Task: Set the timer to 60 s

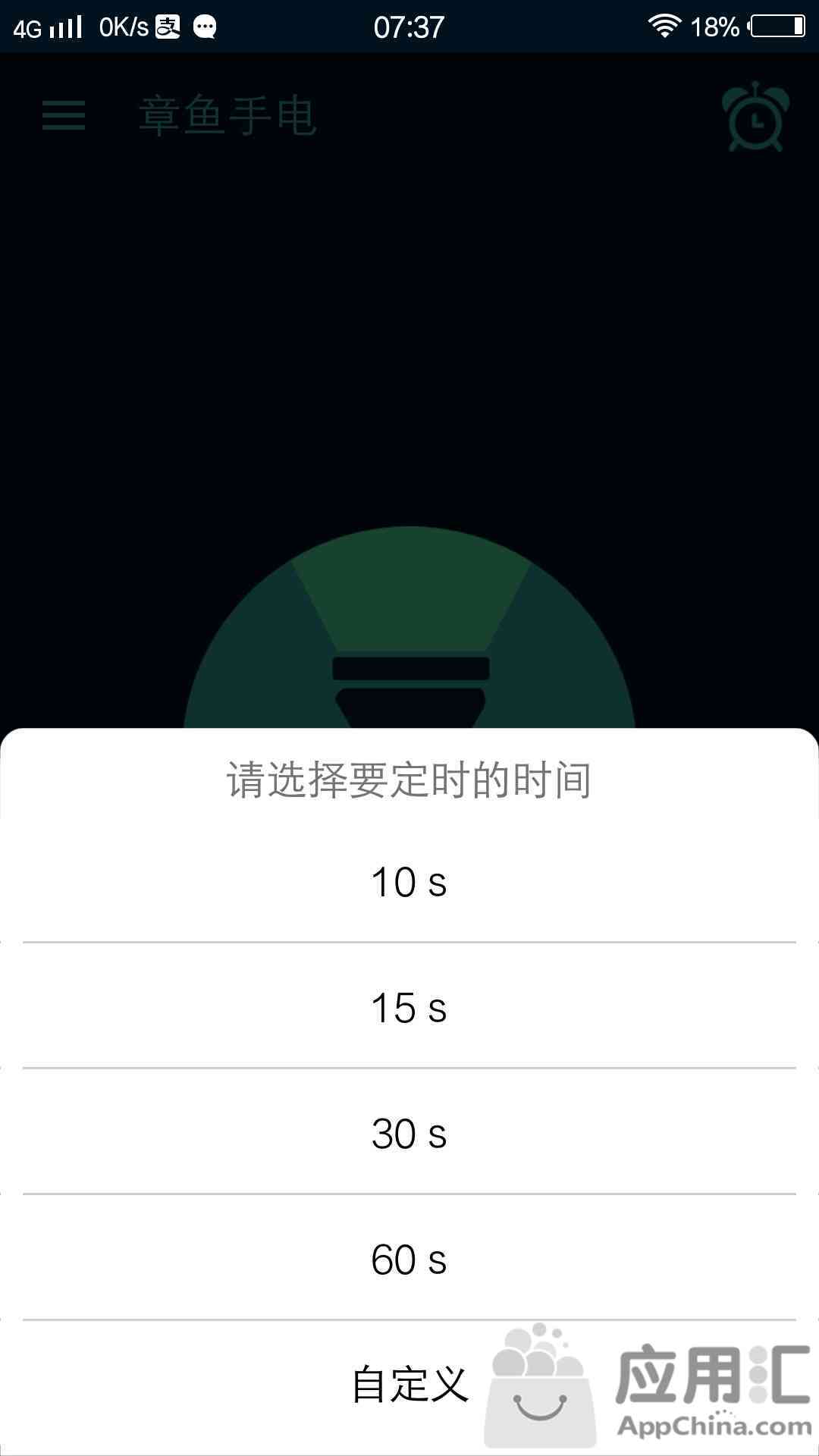Action: (x=409, y=1257)
